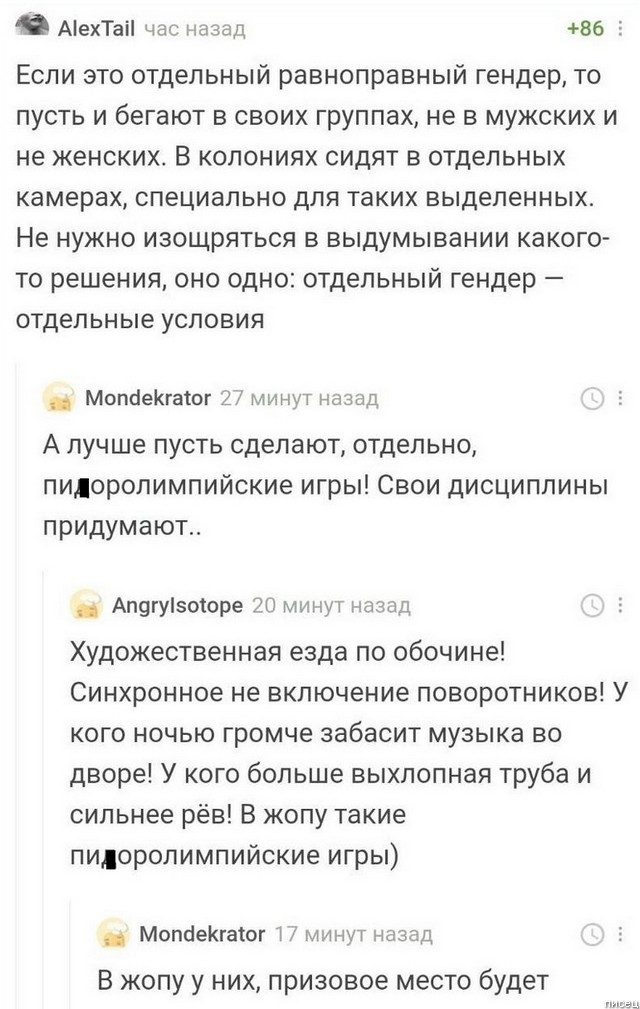The width and height of the screenshot is (640, 1009).
Task: Tap clock icon on AngryIsotope's comment
Action: click(593, 604)
